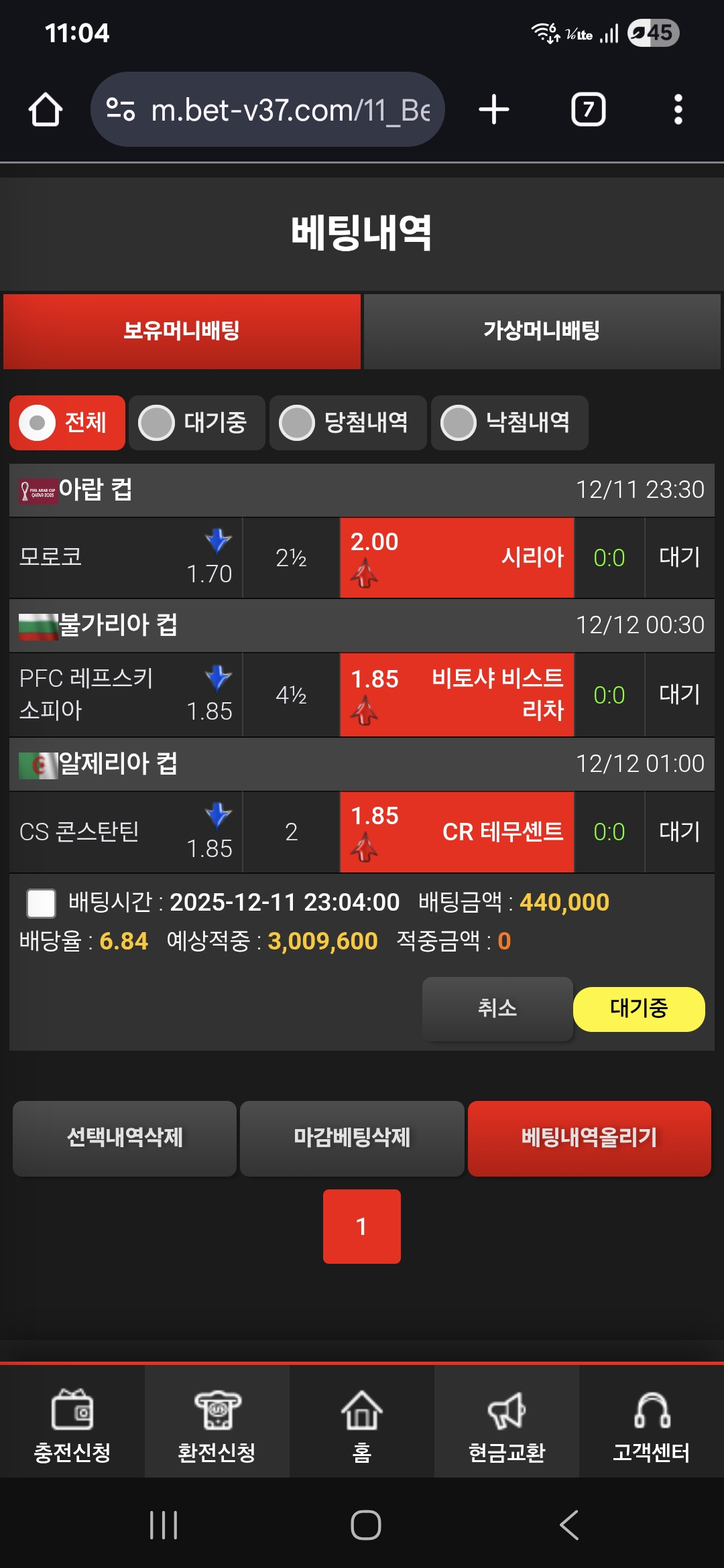Tap the 마감베팅삭제 button
The width and height of the screenshot is (724, 1568).
tap(352, 1138)
